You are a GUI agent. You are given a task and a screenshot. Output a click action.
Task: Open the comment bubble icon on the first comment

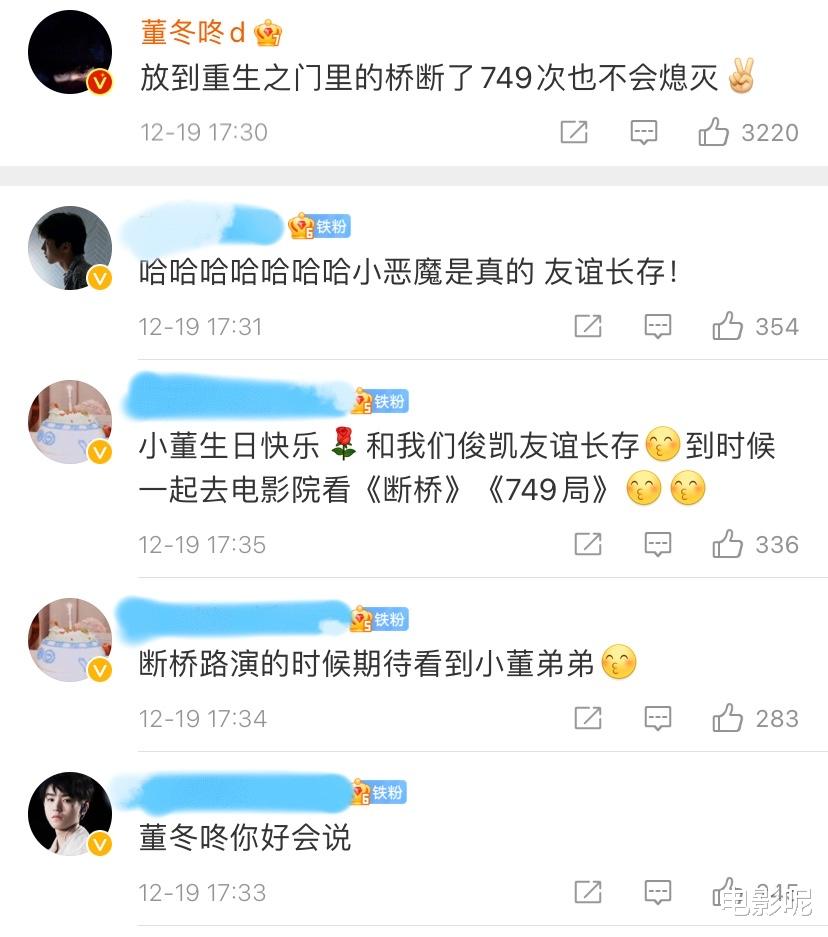coord(644,131)
